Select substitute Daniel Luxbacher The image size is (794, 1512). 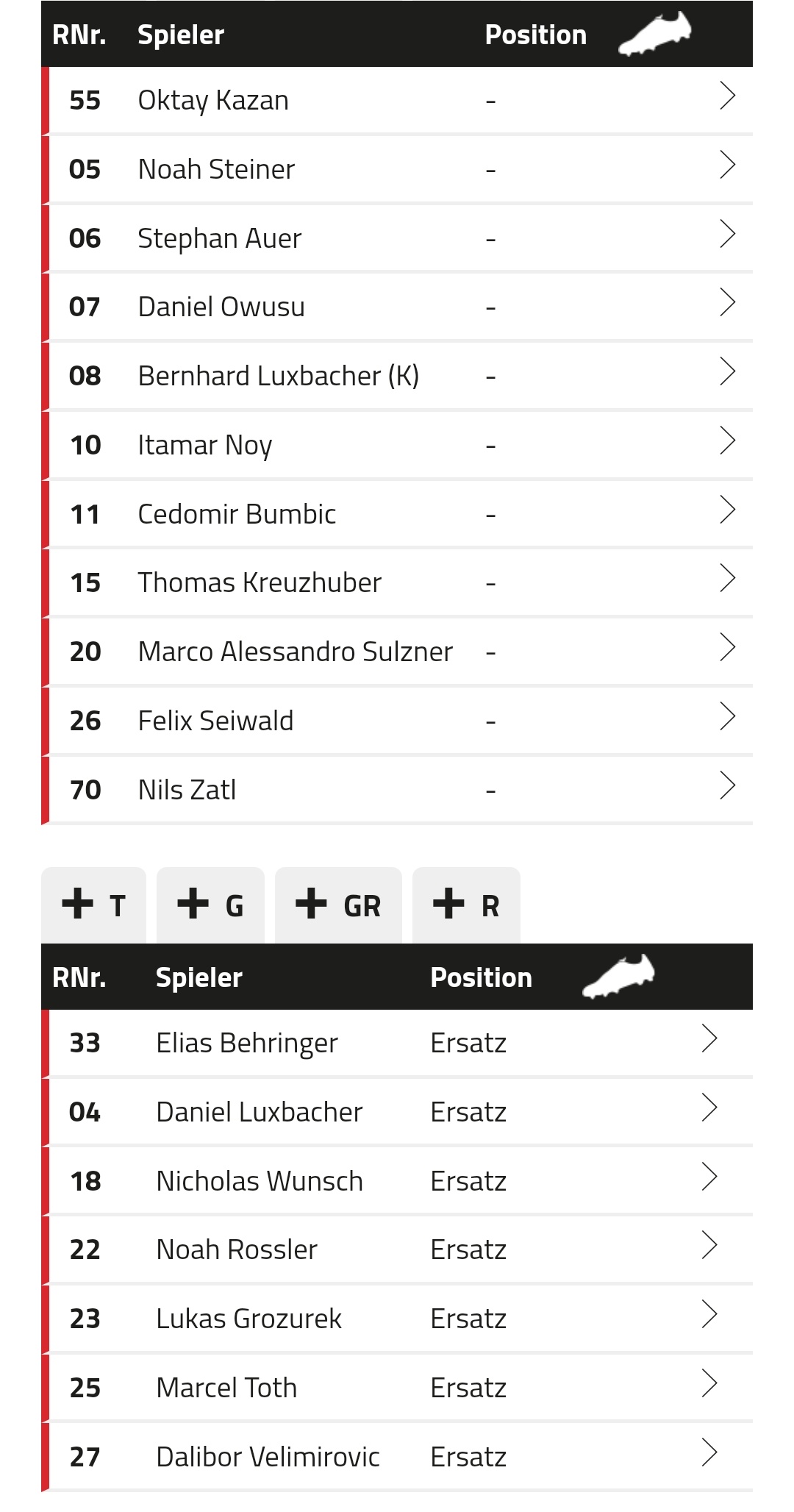point(397,1112)
